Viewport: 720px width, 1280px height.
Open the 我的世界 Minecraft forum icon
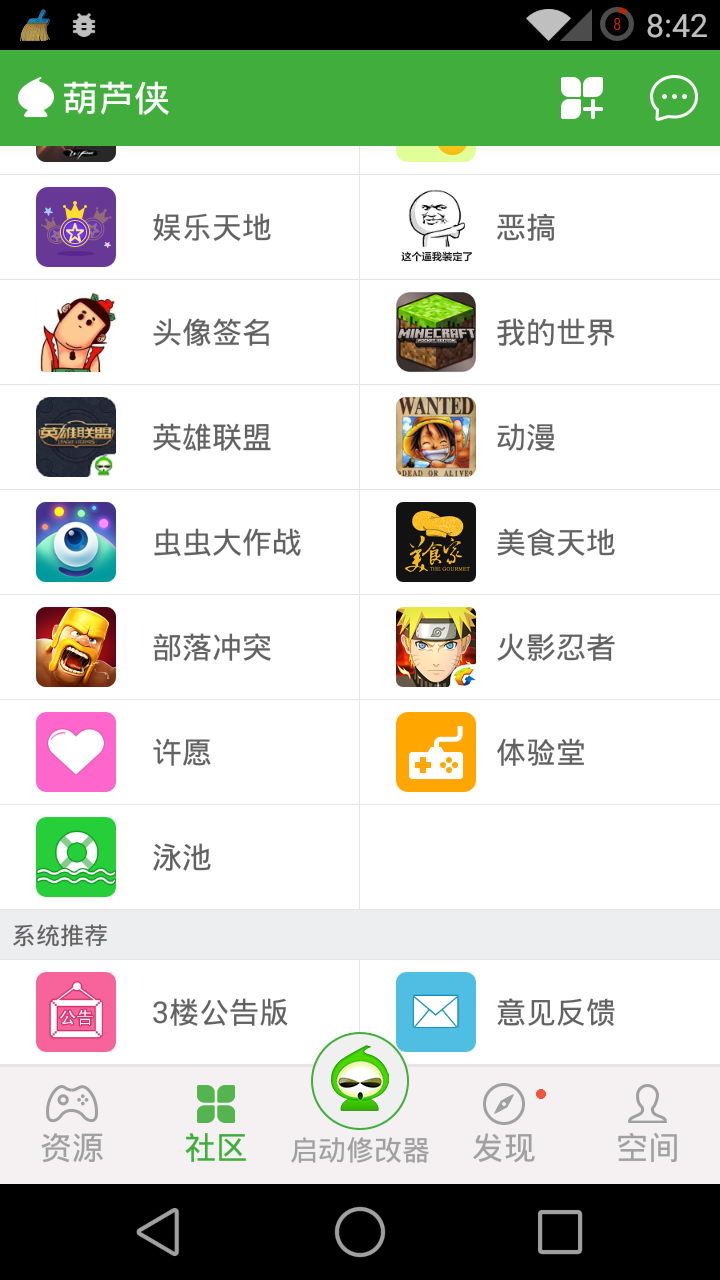click(x=435, y=331)
